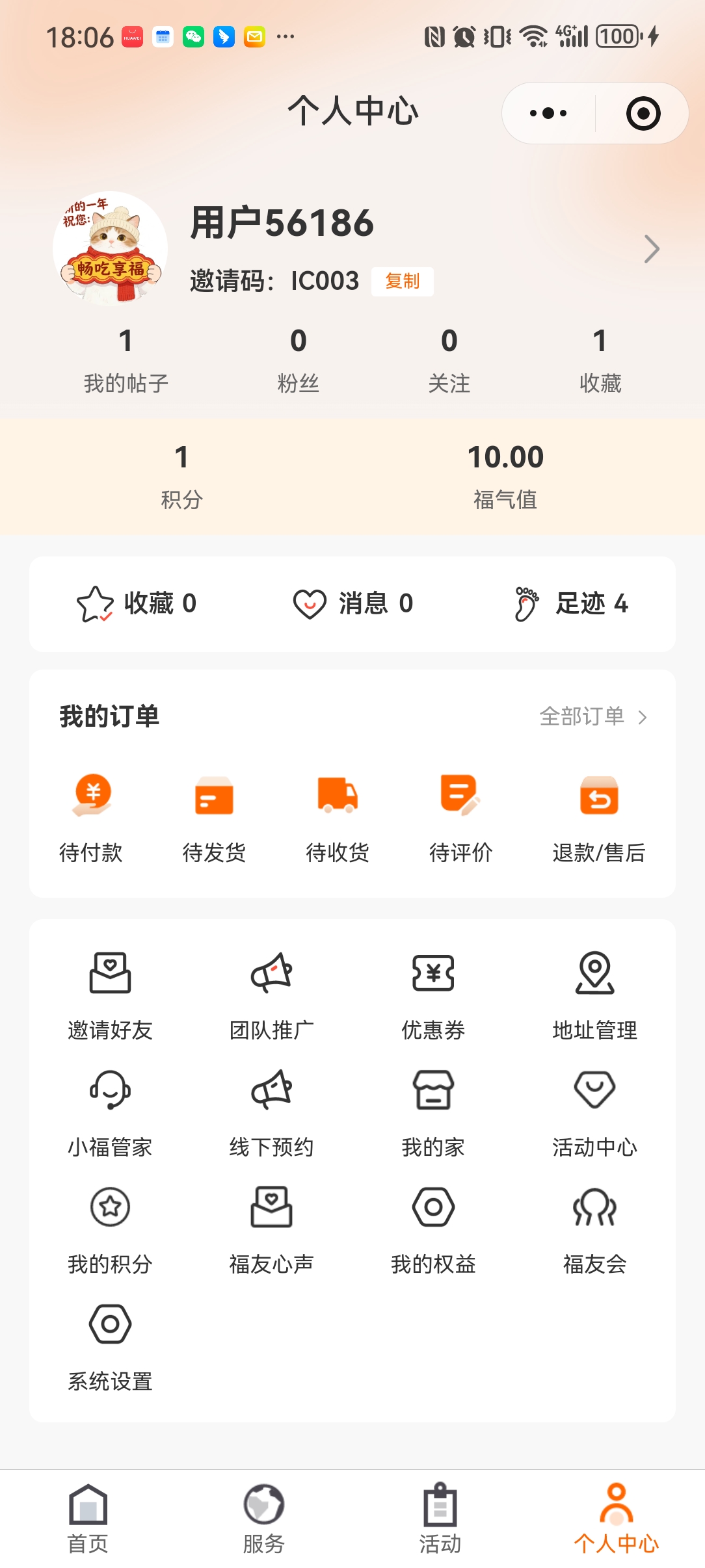
Task: View all orders (全部订单)
Action: point(592,716)
